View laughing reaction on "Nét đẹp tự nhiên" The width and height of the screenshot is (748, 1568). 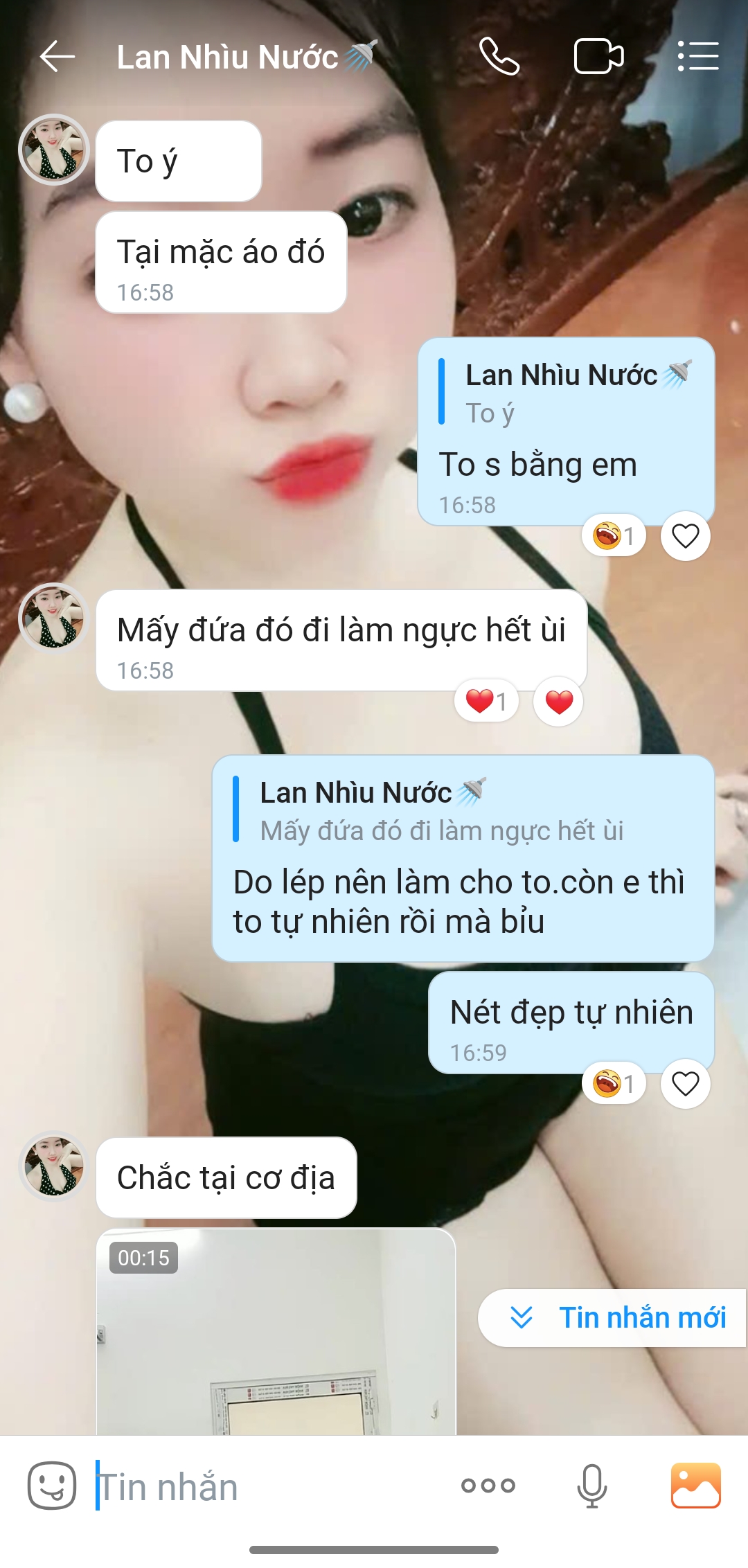[x=614, y=1084]
